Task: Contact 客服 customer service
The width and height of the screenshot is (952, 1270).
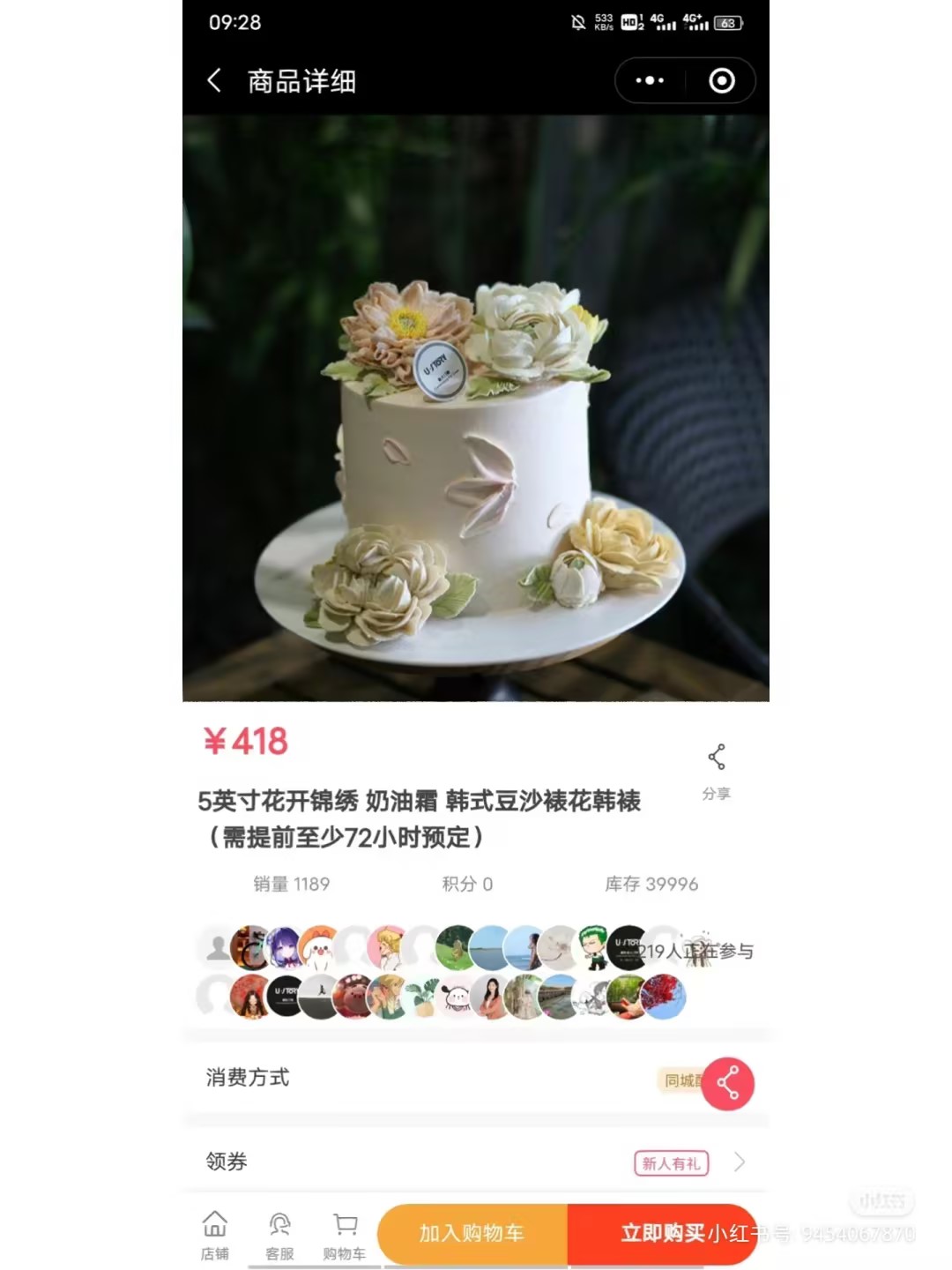Action: (279, 1235)
